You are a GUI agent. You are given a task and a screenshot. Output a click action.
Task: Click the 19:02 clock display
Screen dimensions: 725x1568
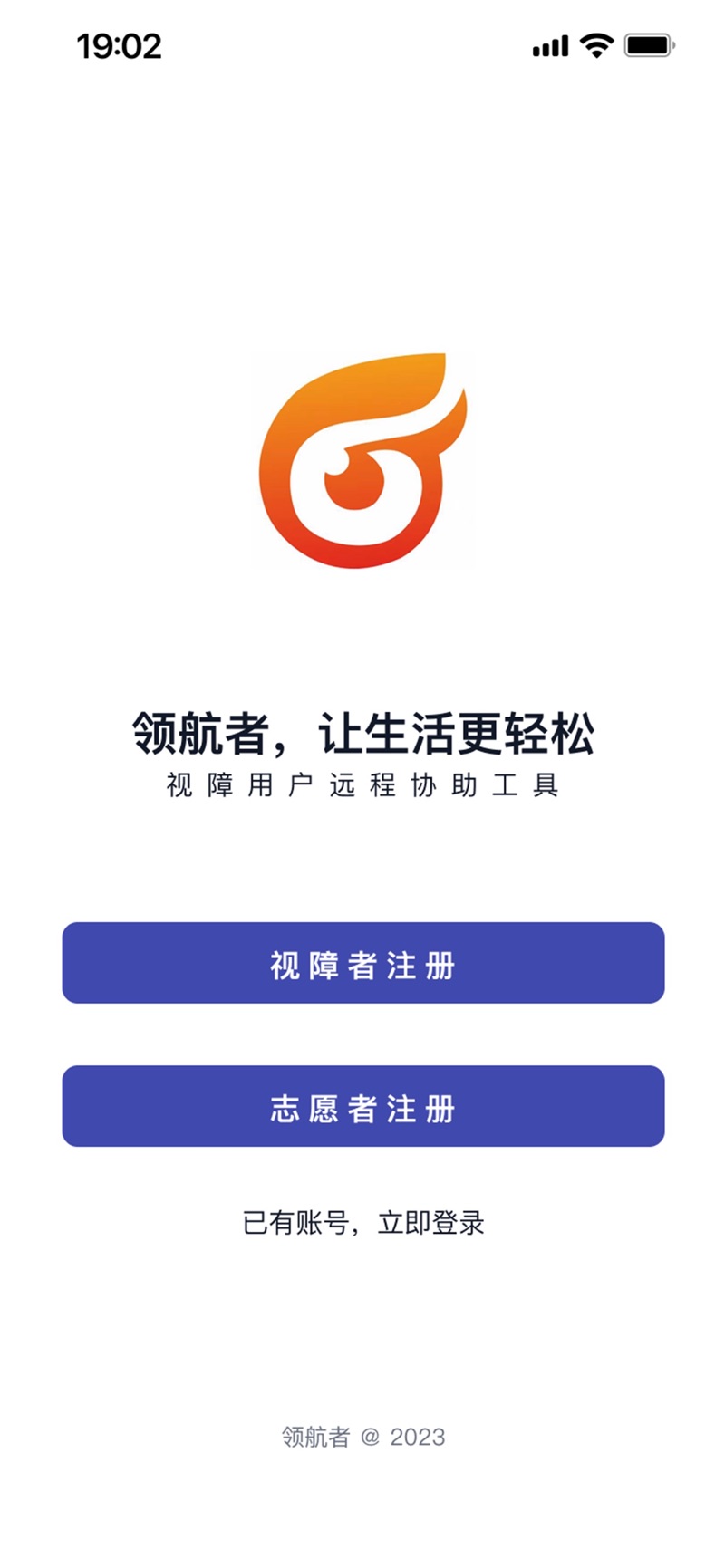pyautogui.click(x=117, y=44)
